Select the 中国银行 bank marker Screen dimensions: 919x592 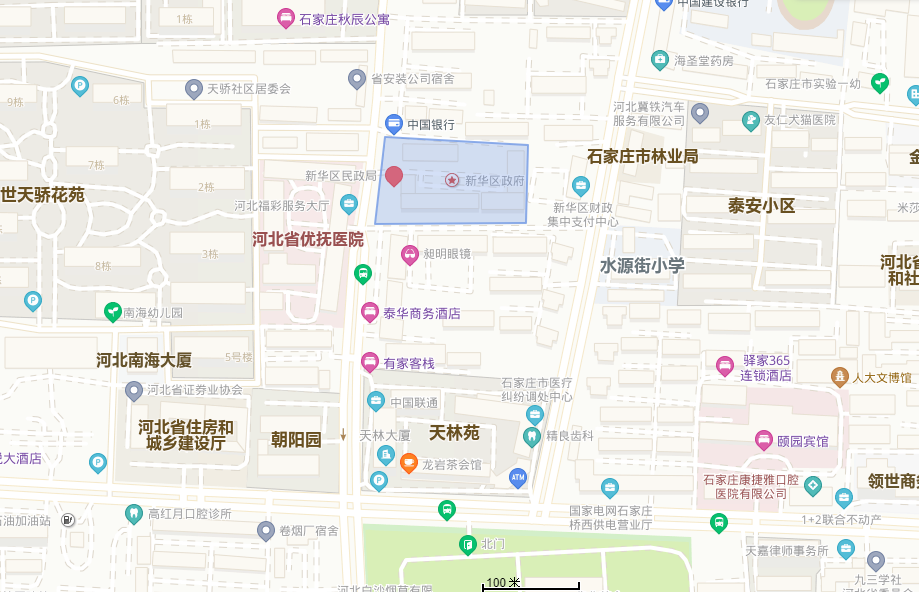point(394,124)
